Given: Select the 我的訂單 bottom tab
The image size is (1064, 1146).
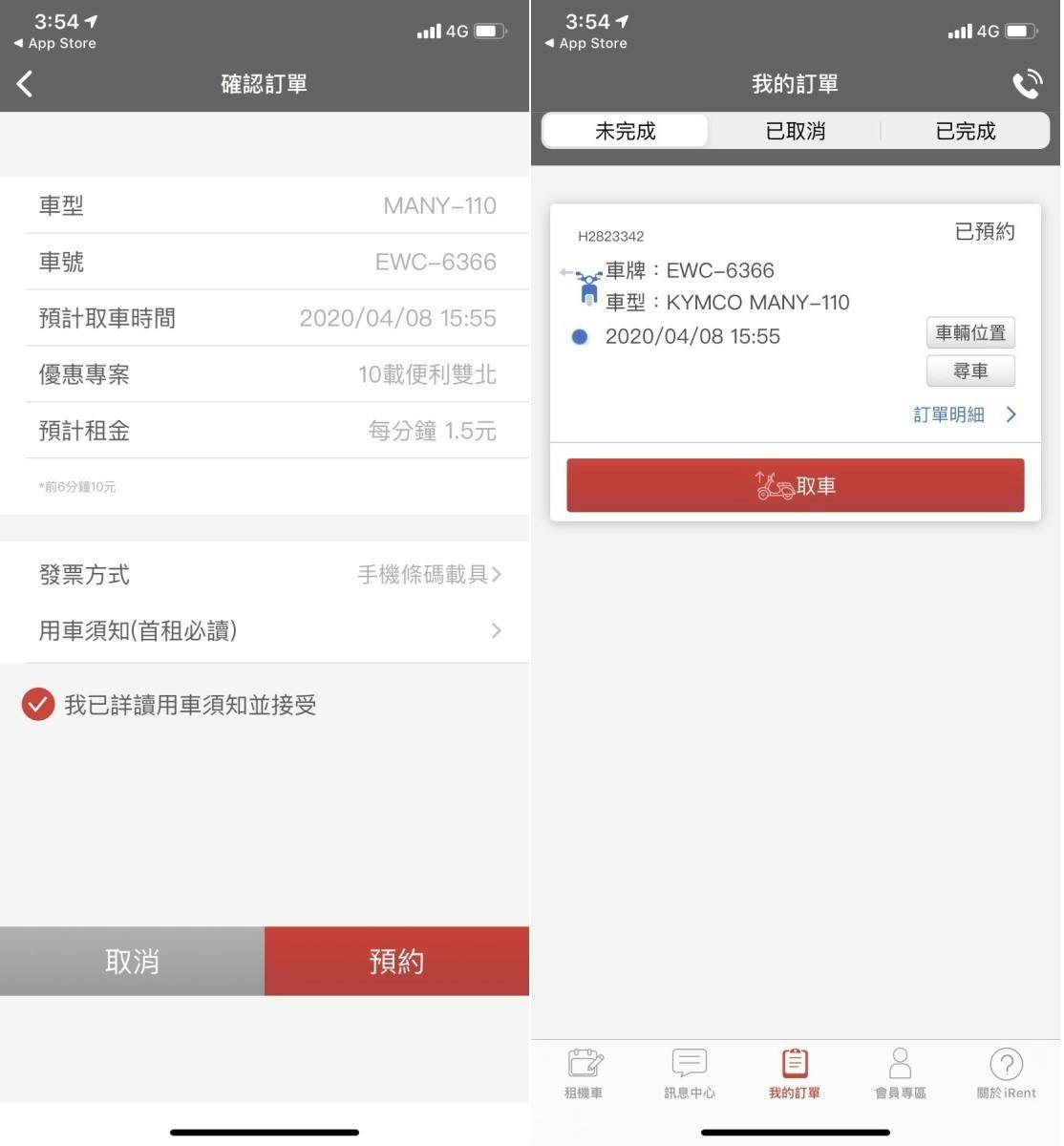Looking at the screenshot, I should tap(795, 1073).
